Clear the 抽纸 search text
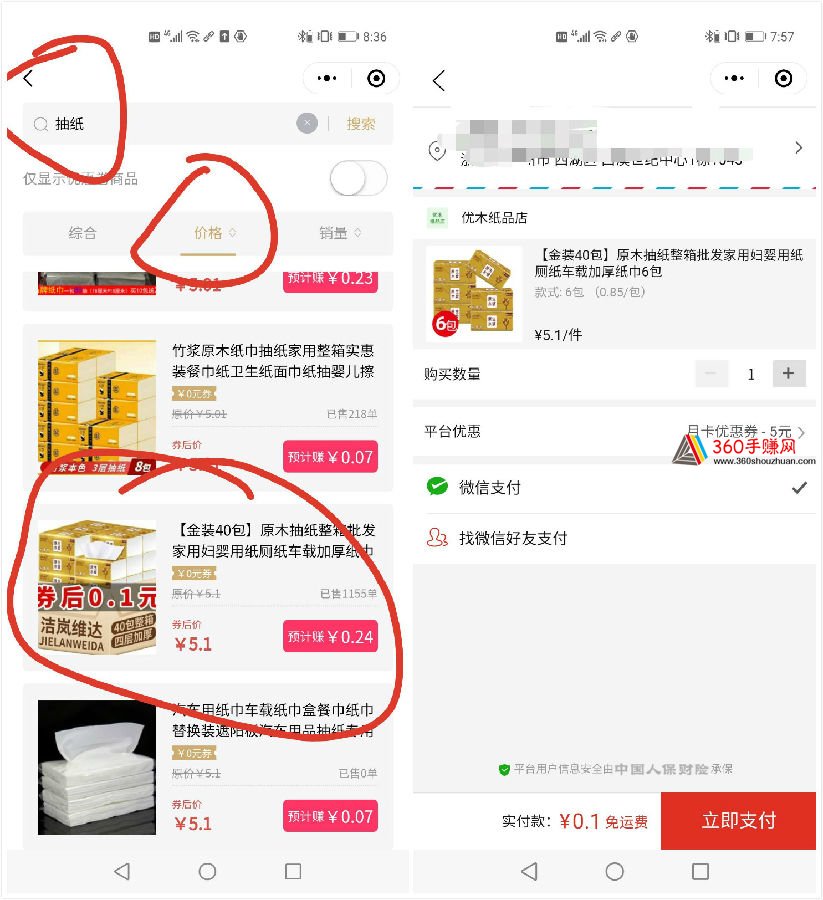823x900 pixels. tap(307, 124)
